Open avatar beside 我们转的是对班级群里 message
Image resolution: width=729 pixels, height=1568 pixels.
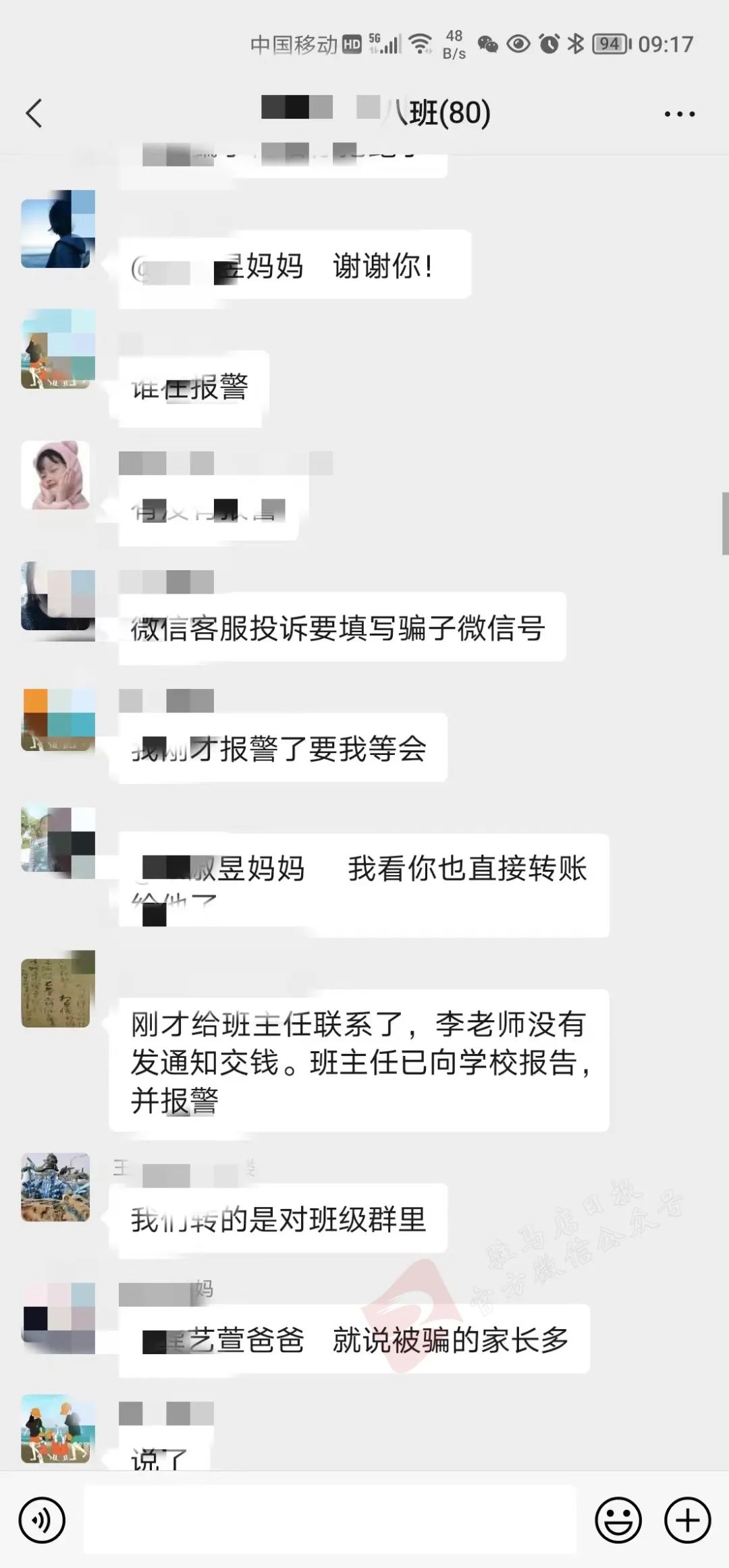56,1187
